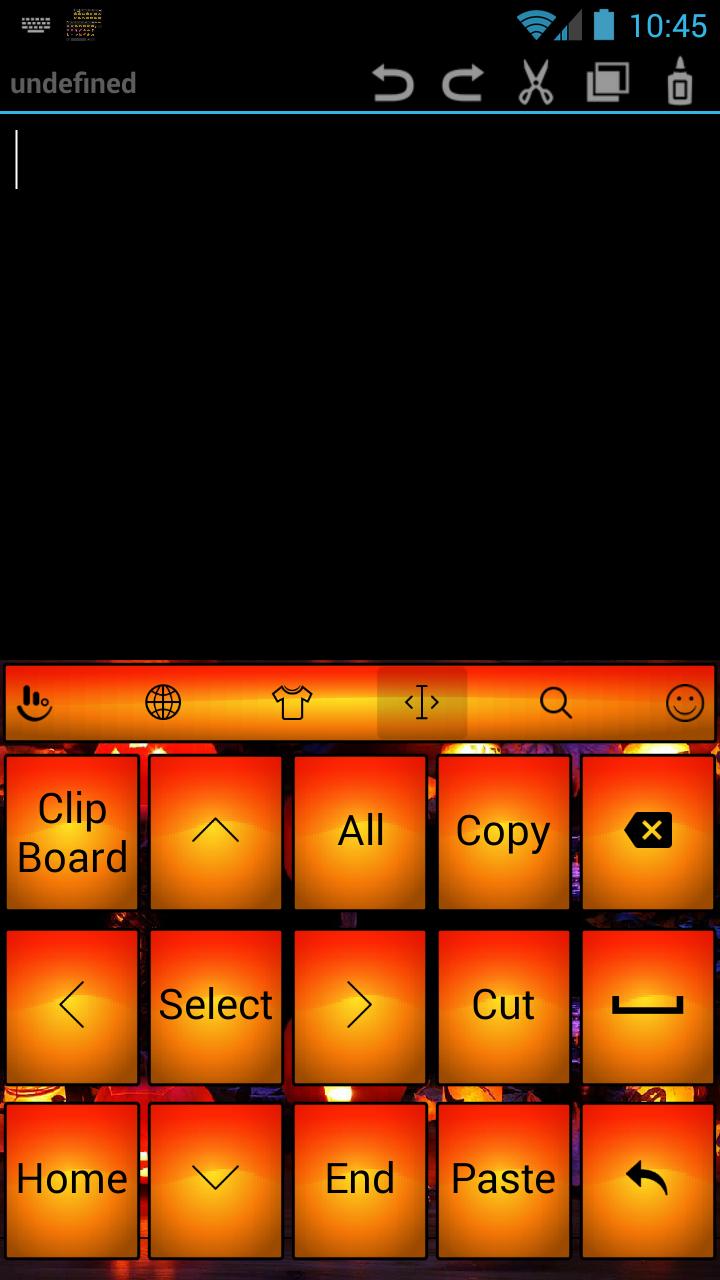
Task: Open the Clip Board key
Action: click(72, 832)
